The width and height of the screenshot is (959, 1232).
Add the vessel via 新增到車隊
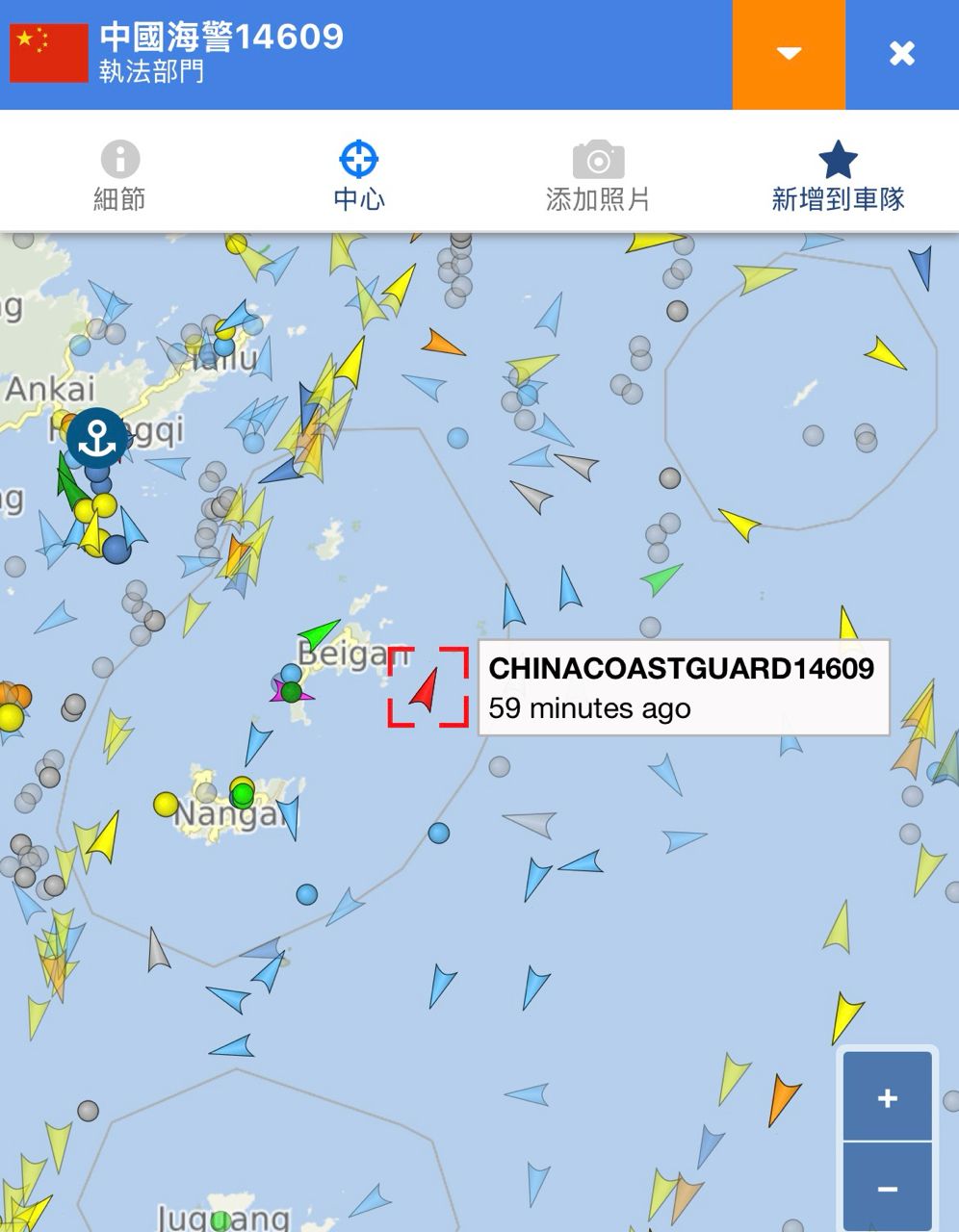838,176
